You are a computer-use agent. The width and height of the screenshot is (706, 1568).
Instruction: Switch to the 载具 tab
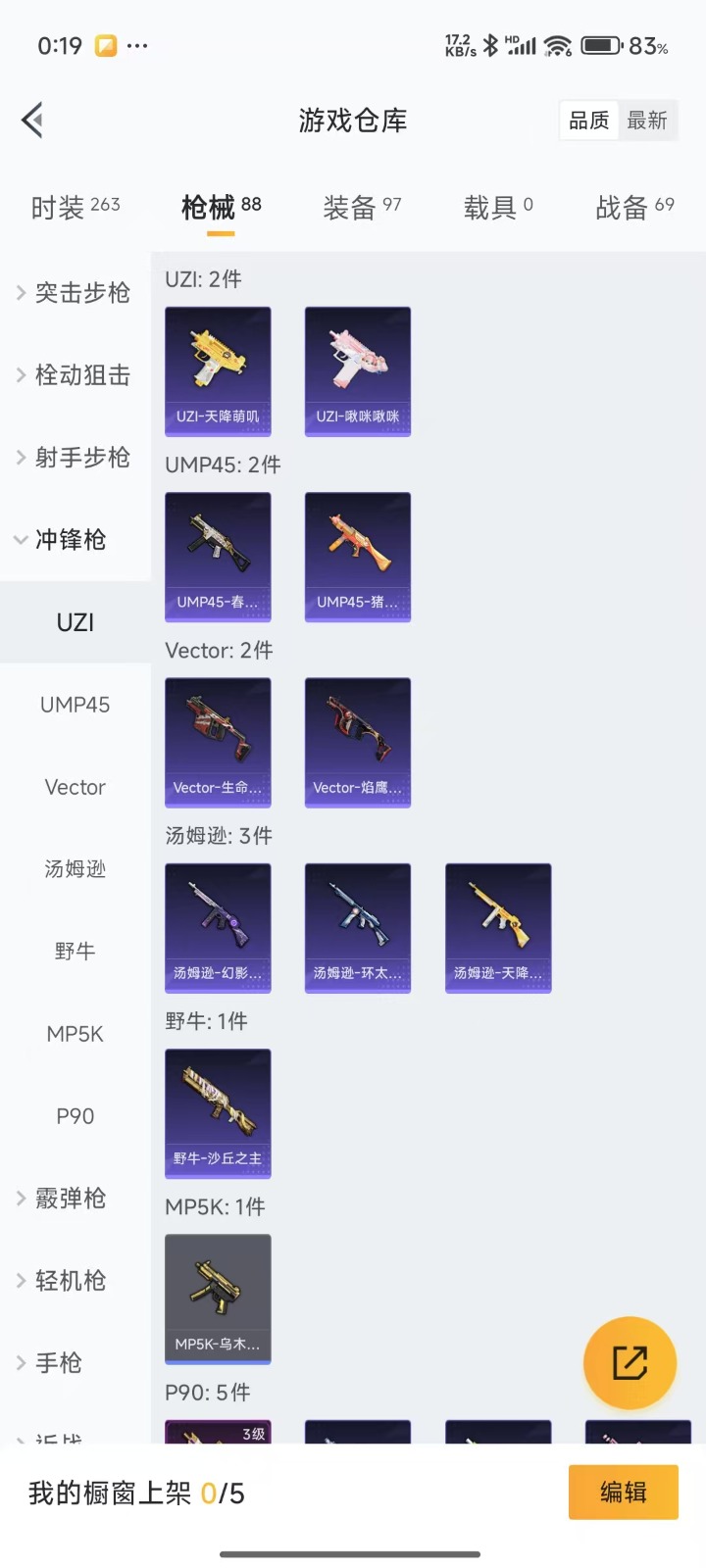498,207
